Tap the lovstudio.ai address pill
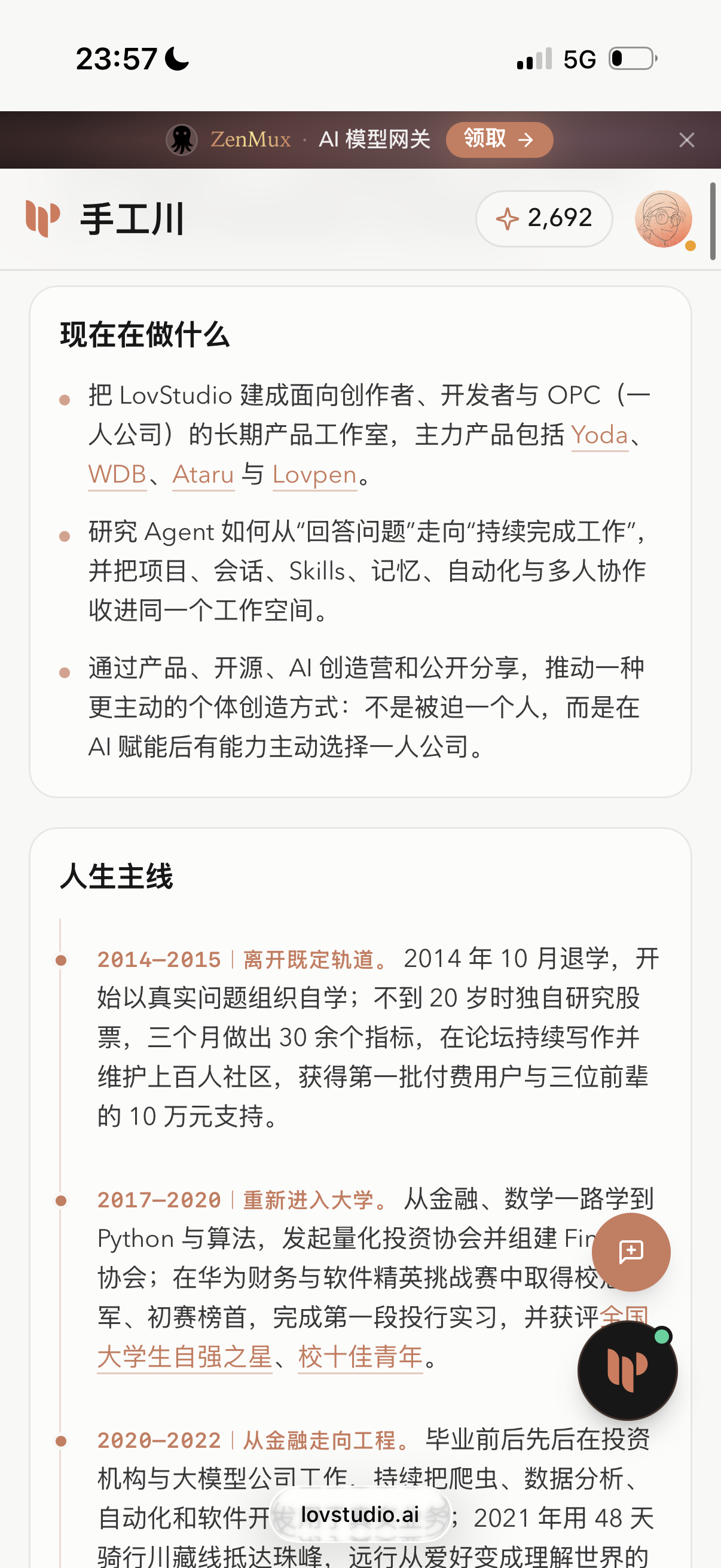 tap(360, 1514)
